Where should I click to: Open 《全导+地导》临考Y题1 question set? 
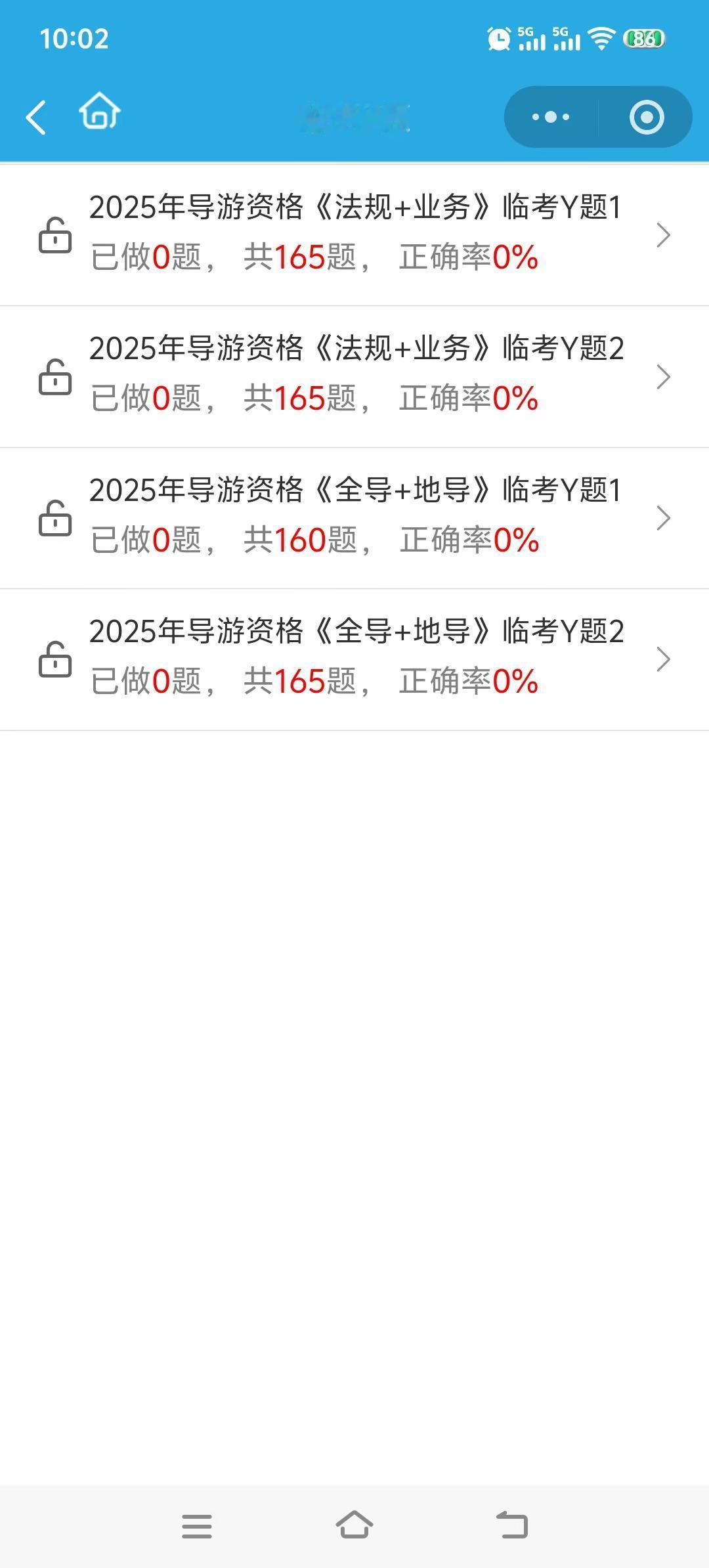(354, 518)
